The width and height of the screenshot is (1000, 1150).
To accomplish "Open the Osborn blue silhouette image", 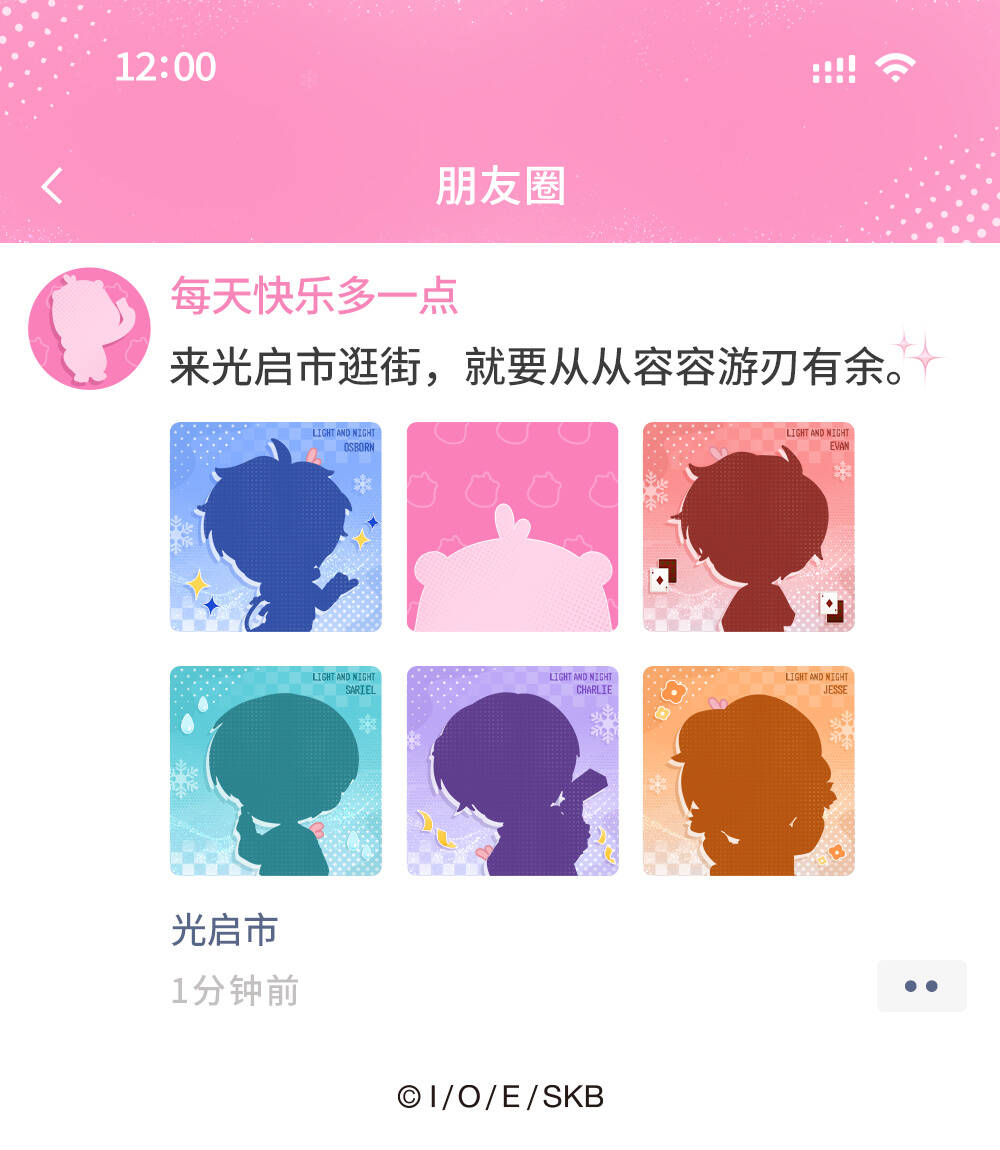I will pyautogui.click(x=276, y=526).
